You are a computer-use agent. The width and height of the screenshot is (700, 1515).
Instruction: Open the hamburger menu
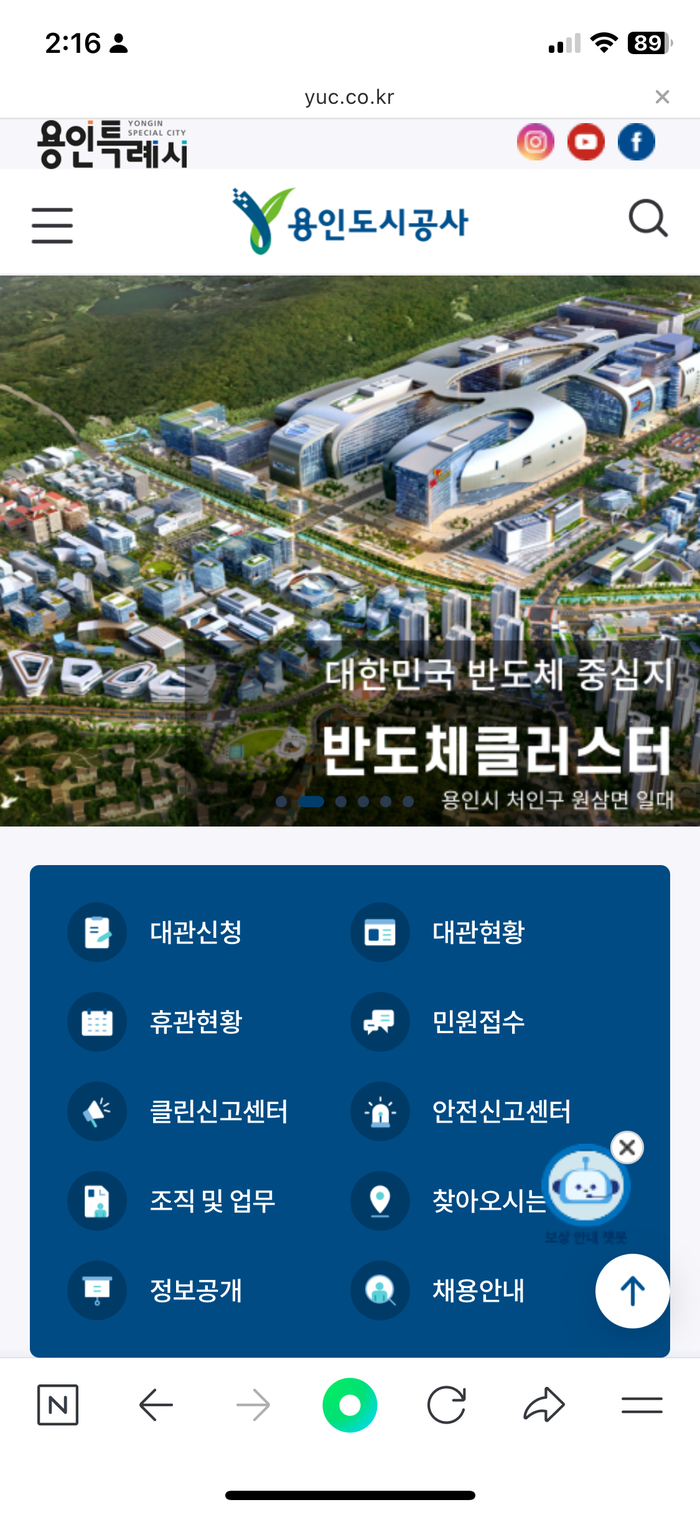[x=52, y=225]
